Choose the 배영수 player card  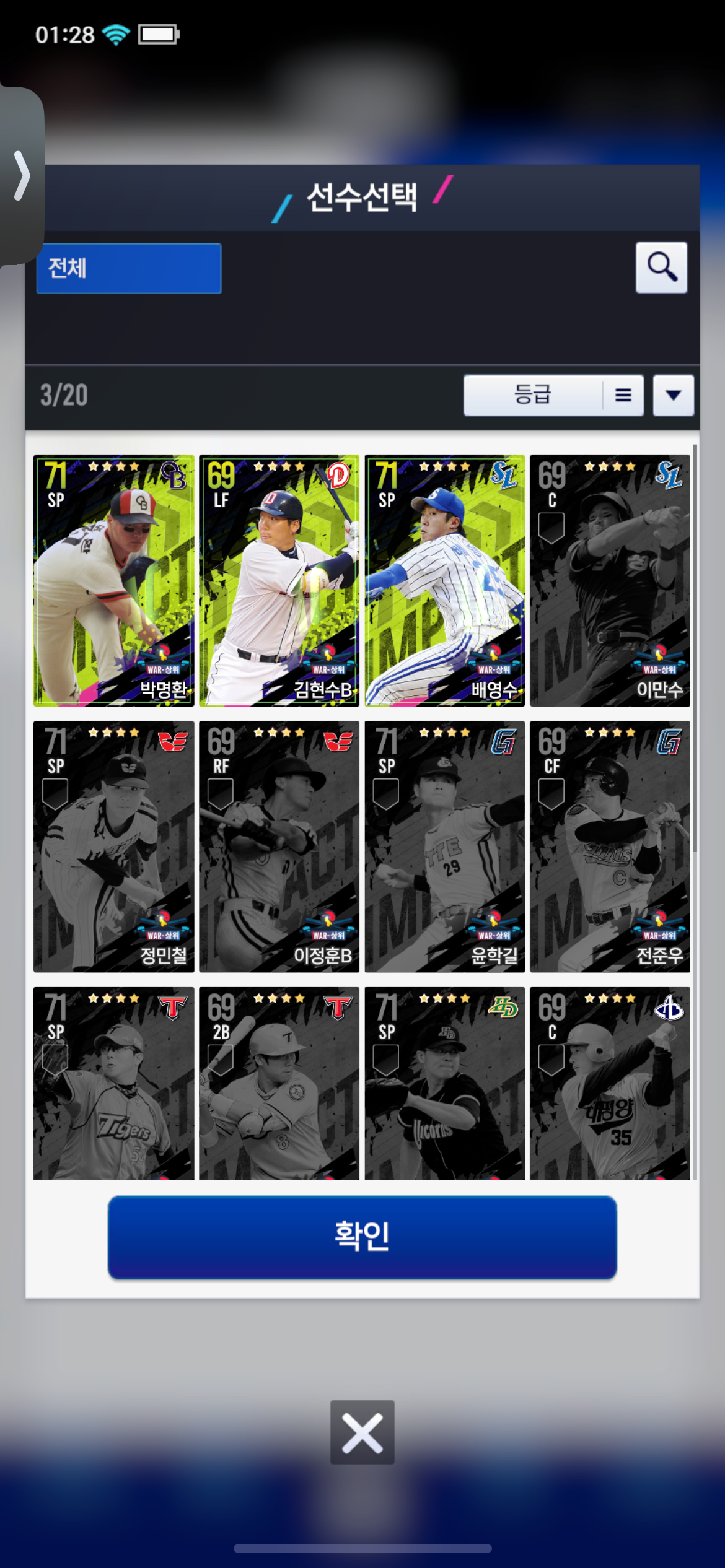pos(444,580)
